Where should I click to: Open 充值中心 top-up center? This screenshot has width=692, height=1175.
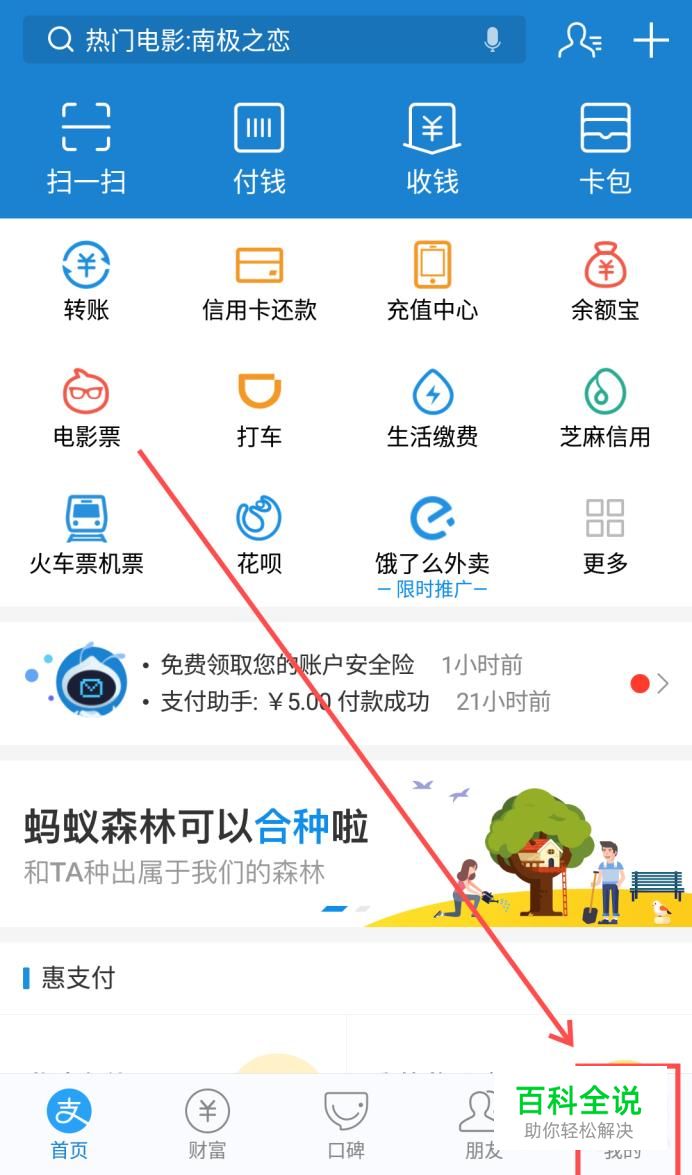coord(432,282)
